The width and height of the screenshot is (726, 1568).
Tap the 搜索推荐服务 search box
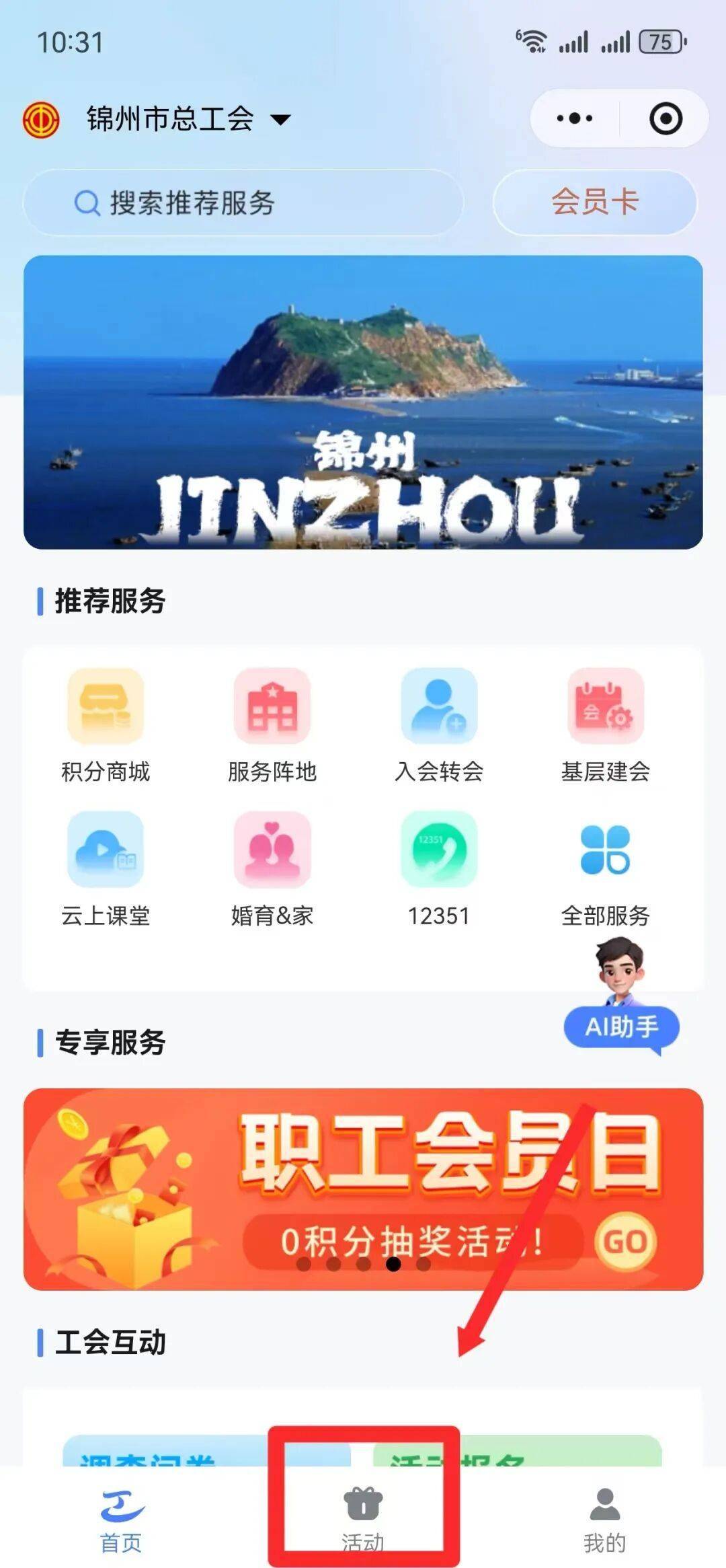[242, 202]
